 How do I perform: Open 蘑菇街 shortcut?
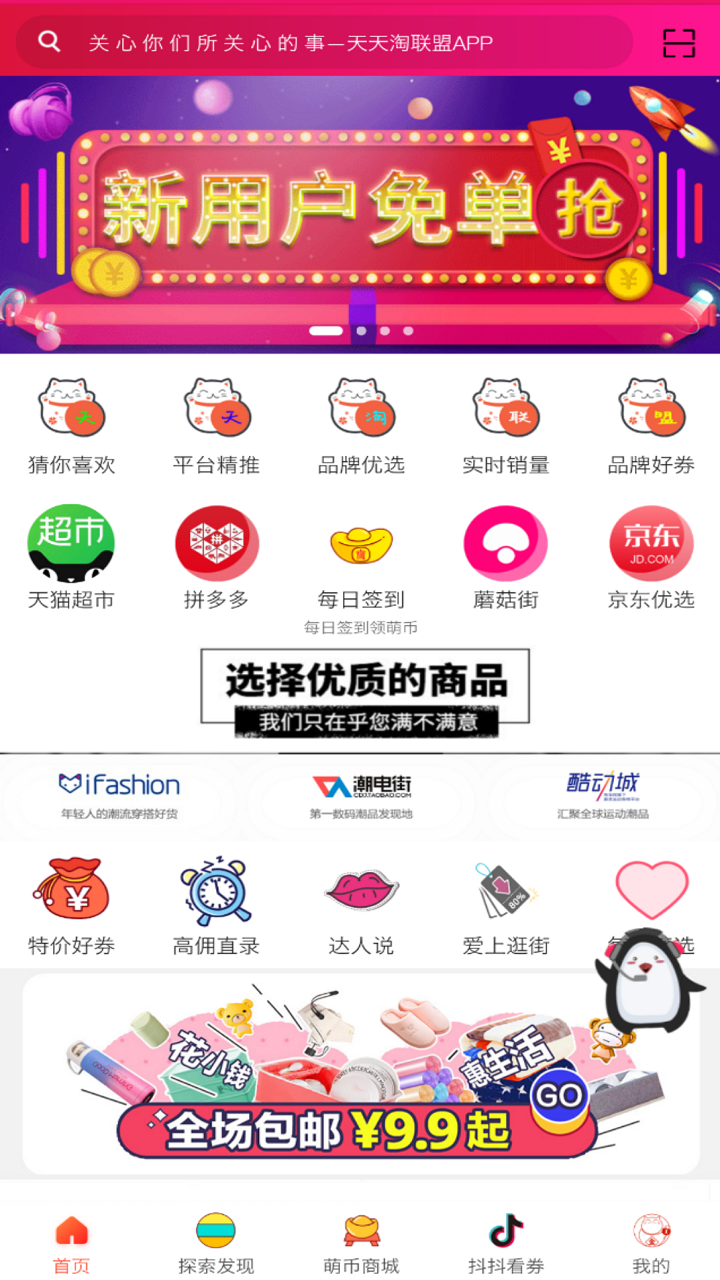(506, 558)
